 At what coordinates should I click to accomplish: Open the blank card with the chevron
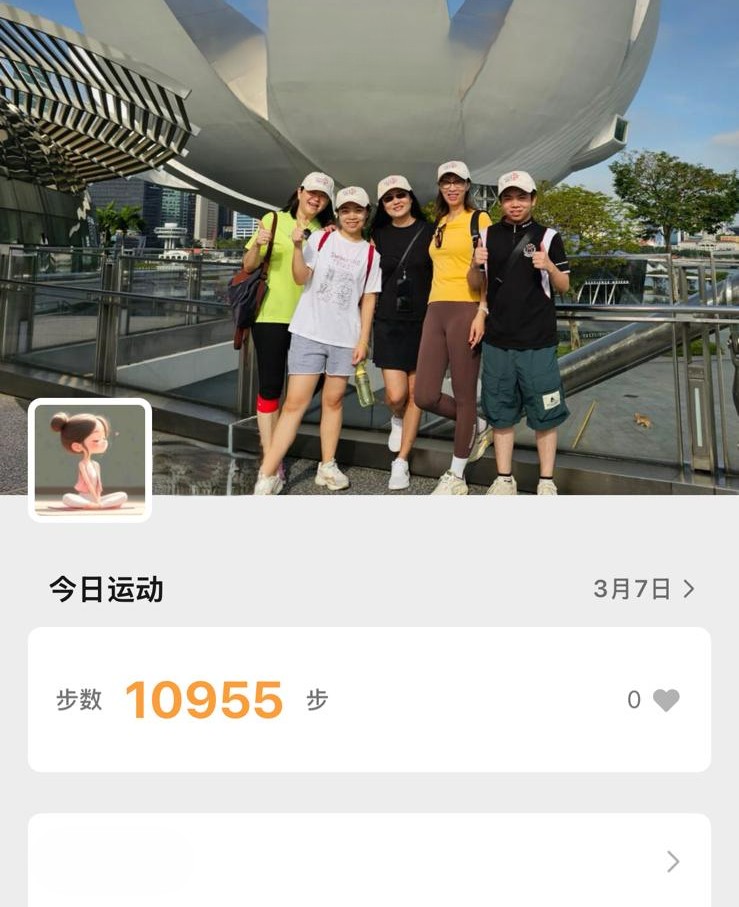pos(370,861)
